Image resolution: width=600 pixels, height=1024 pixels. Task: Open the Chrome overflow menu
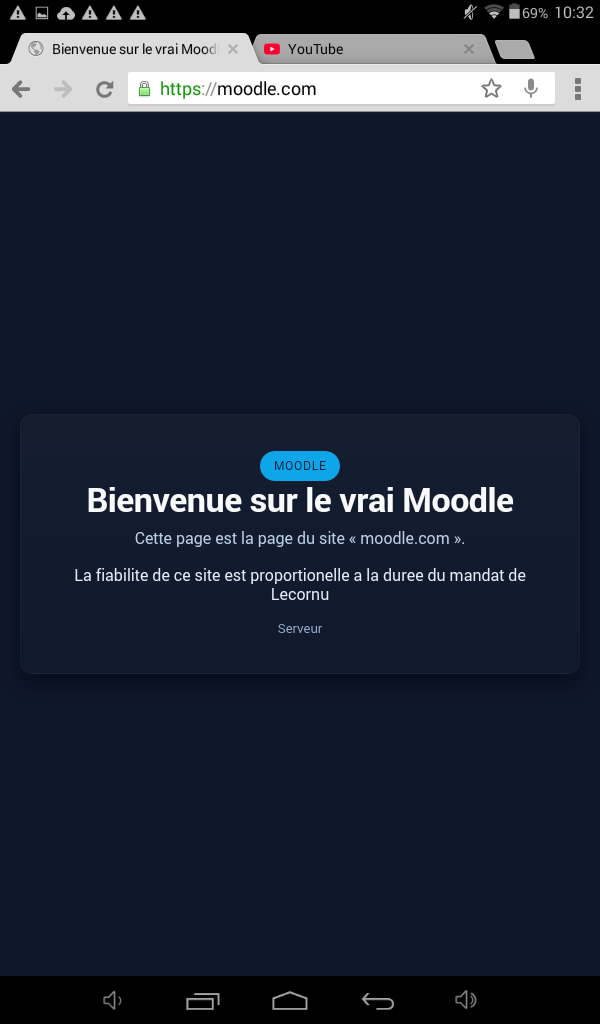point(578,89)
